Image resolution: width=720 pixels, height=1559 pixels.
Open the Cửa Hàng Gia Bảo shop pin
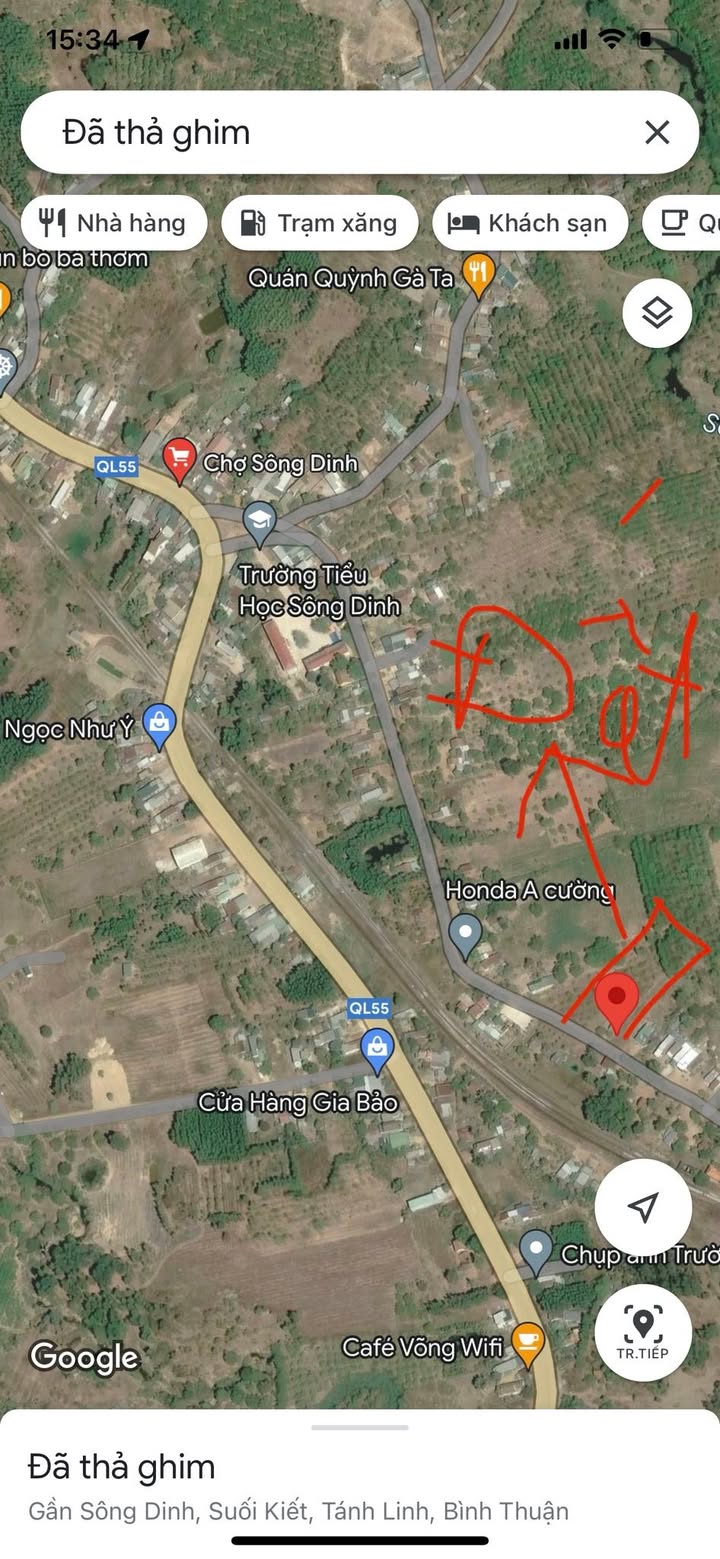(x=377, y=1051)
